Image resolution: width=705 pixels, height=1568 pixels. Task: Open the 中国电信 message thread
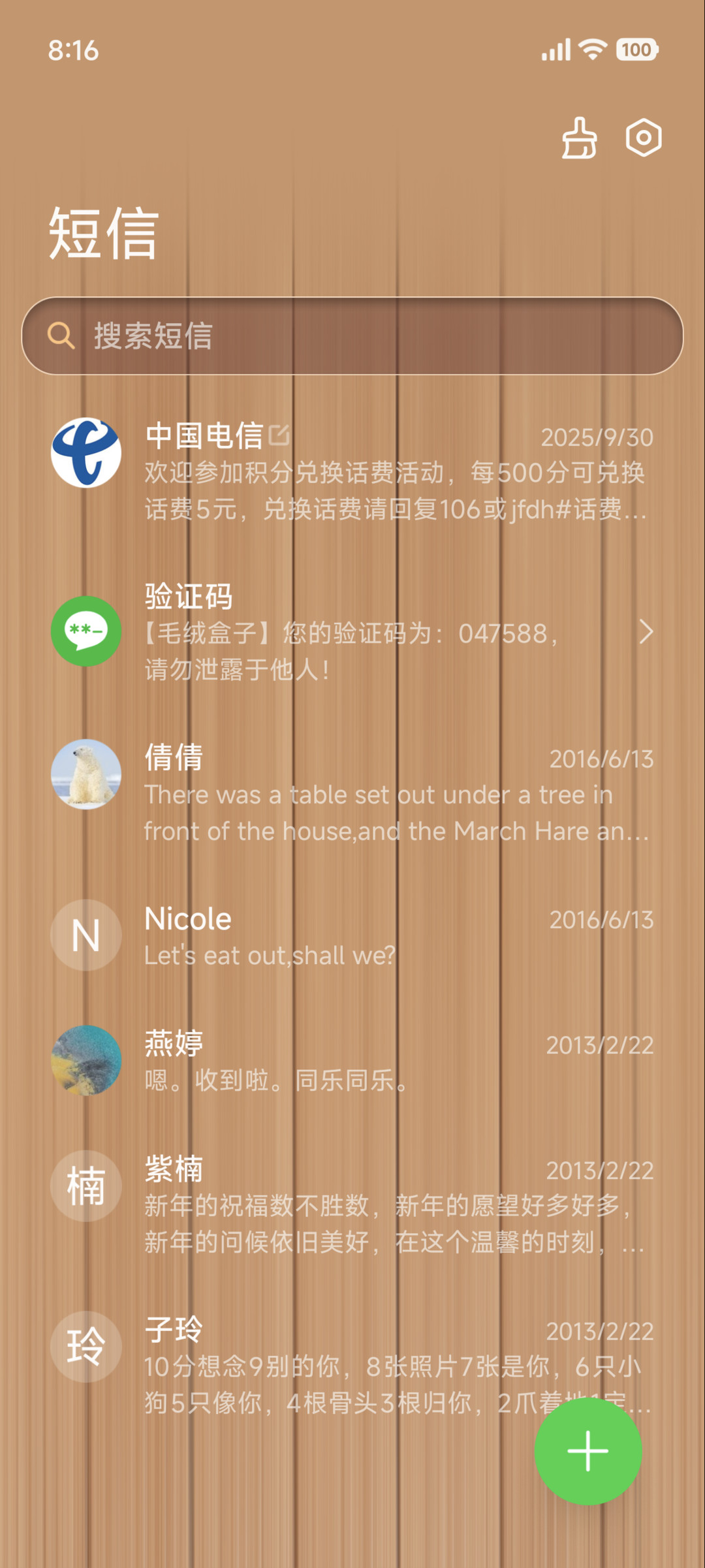(x=352, y=471)
